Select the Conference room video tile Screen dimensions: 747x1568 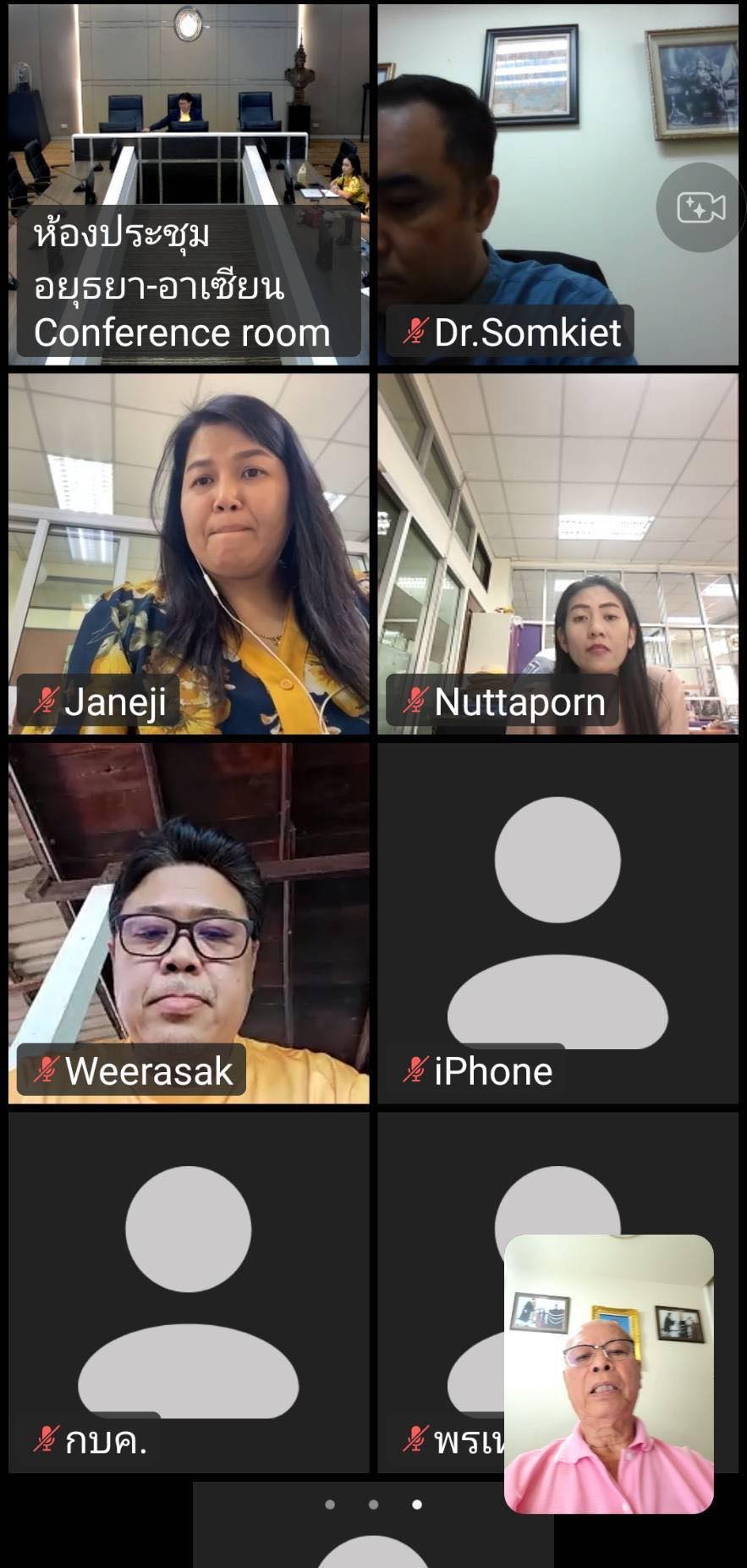click(189, 184)
